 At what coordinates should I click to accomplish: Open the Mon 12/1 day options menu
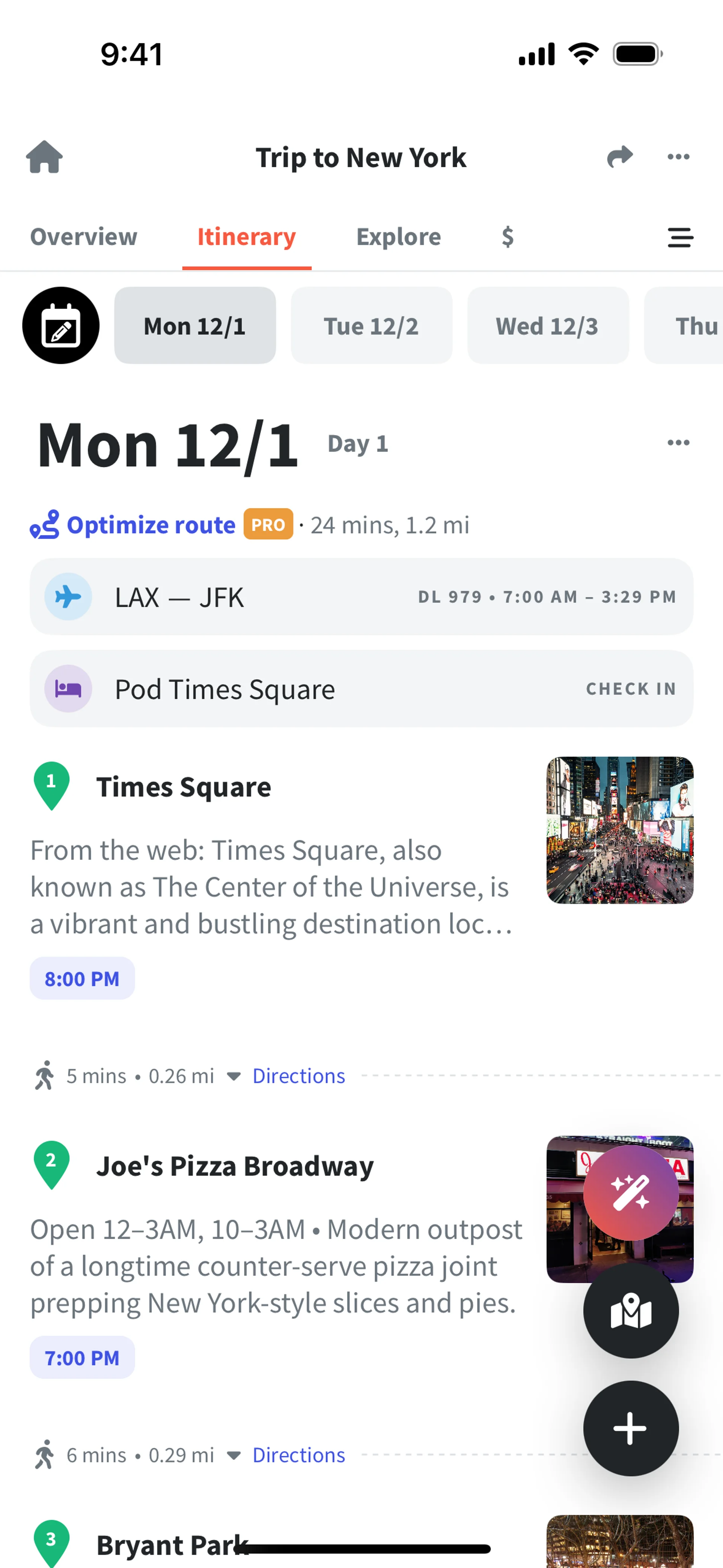[678, 443]
